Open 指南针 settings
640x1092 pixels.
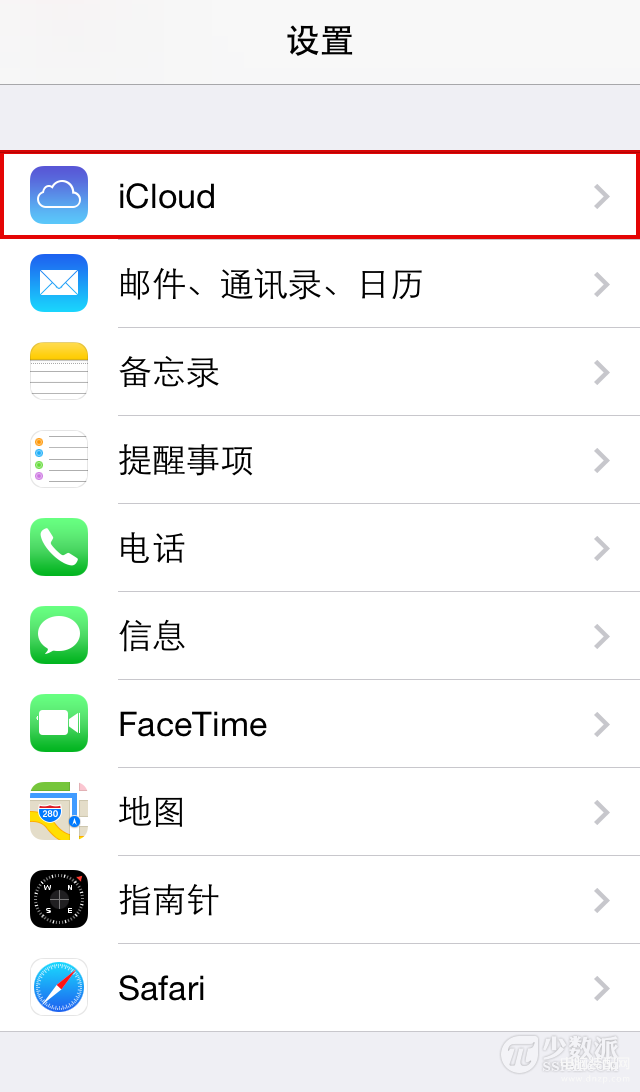320,900
